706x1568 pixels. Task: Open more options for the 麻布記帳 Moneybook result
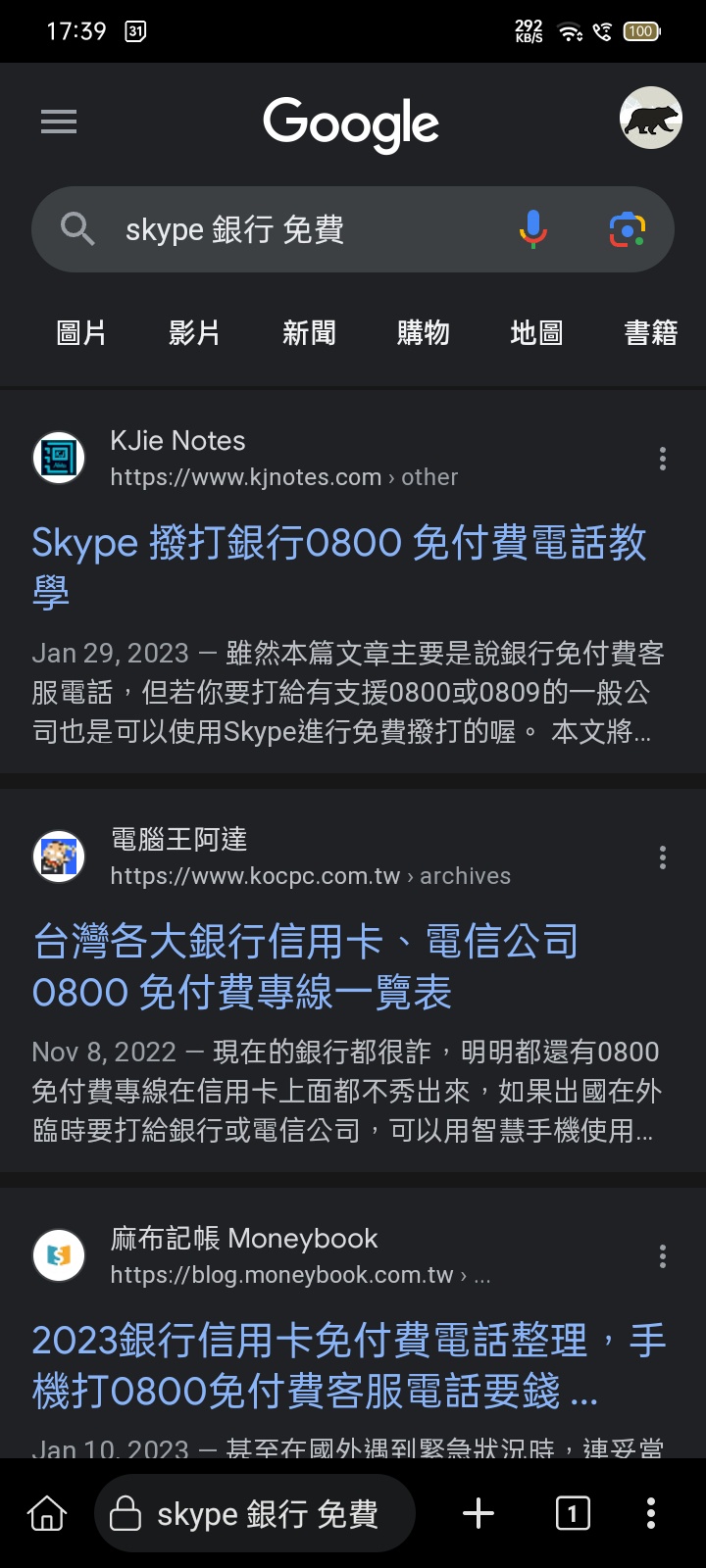coord(663,1256)
